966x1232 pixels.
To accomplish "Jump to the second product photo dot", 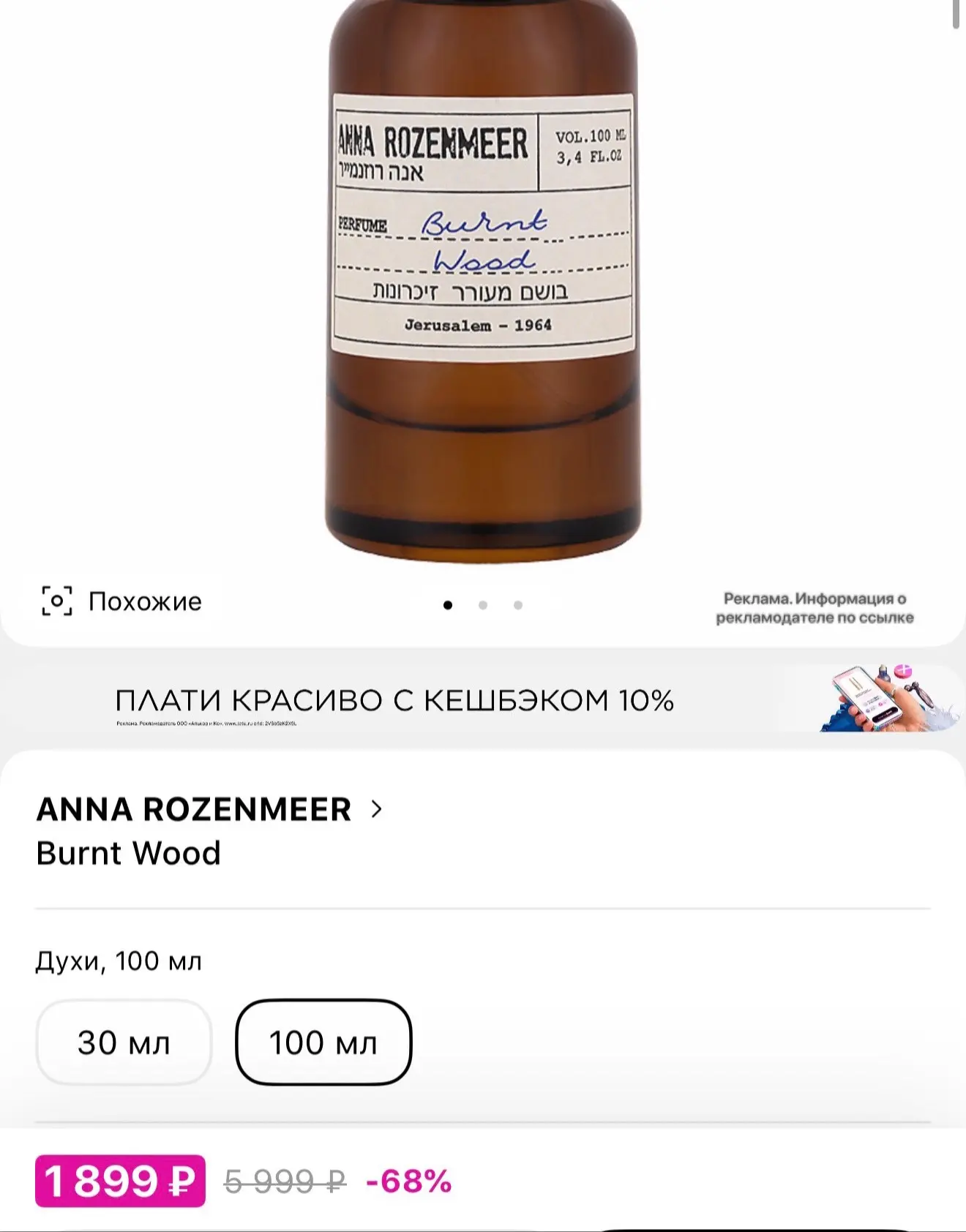I will 483,605.
